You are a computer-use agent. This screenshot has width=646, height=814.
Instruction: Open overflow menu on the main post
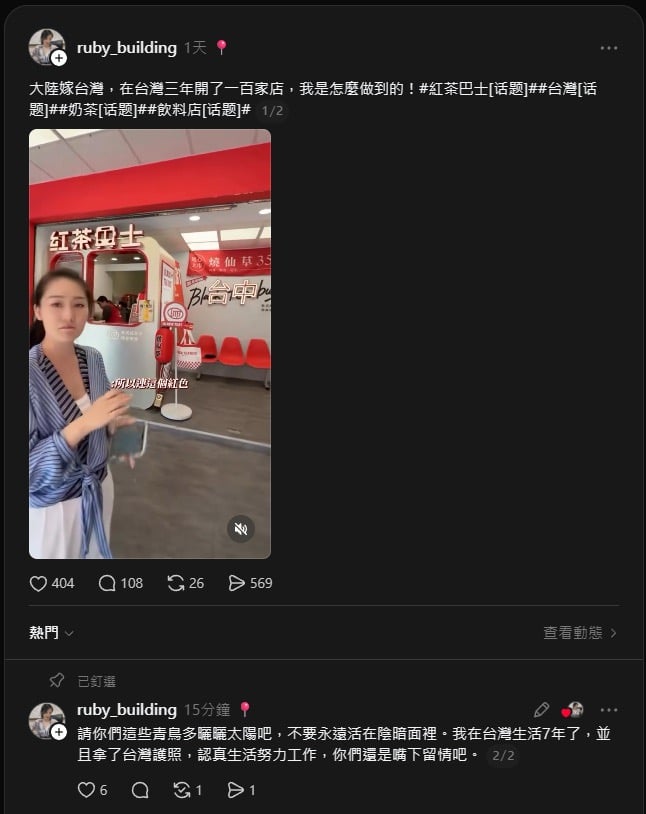pyautogui.click(x=609, y=47)
